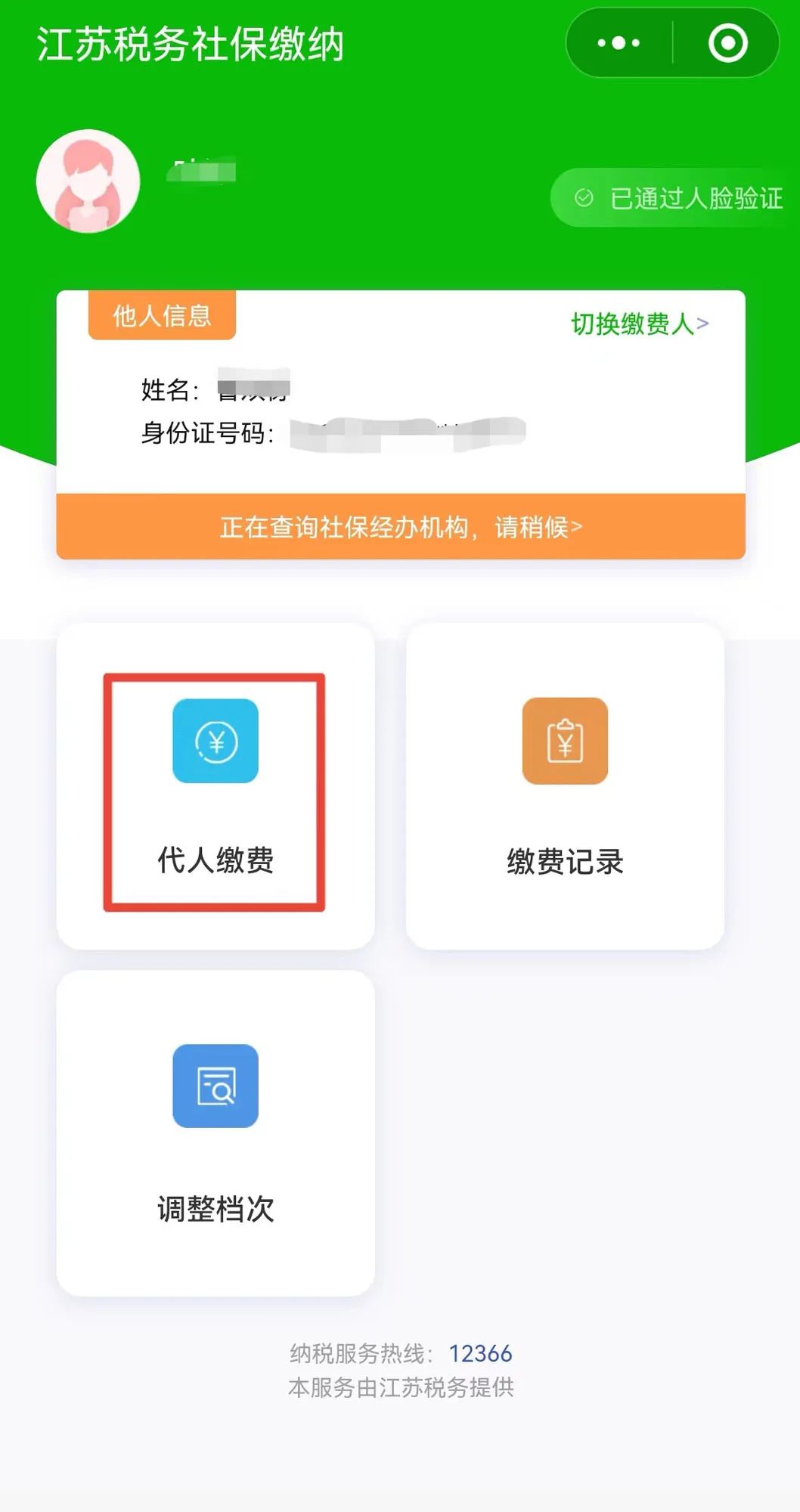The width and height of the screenshot is (800, 1512).
Task: Open the mini program's three-dot menu
Action: 619,43
